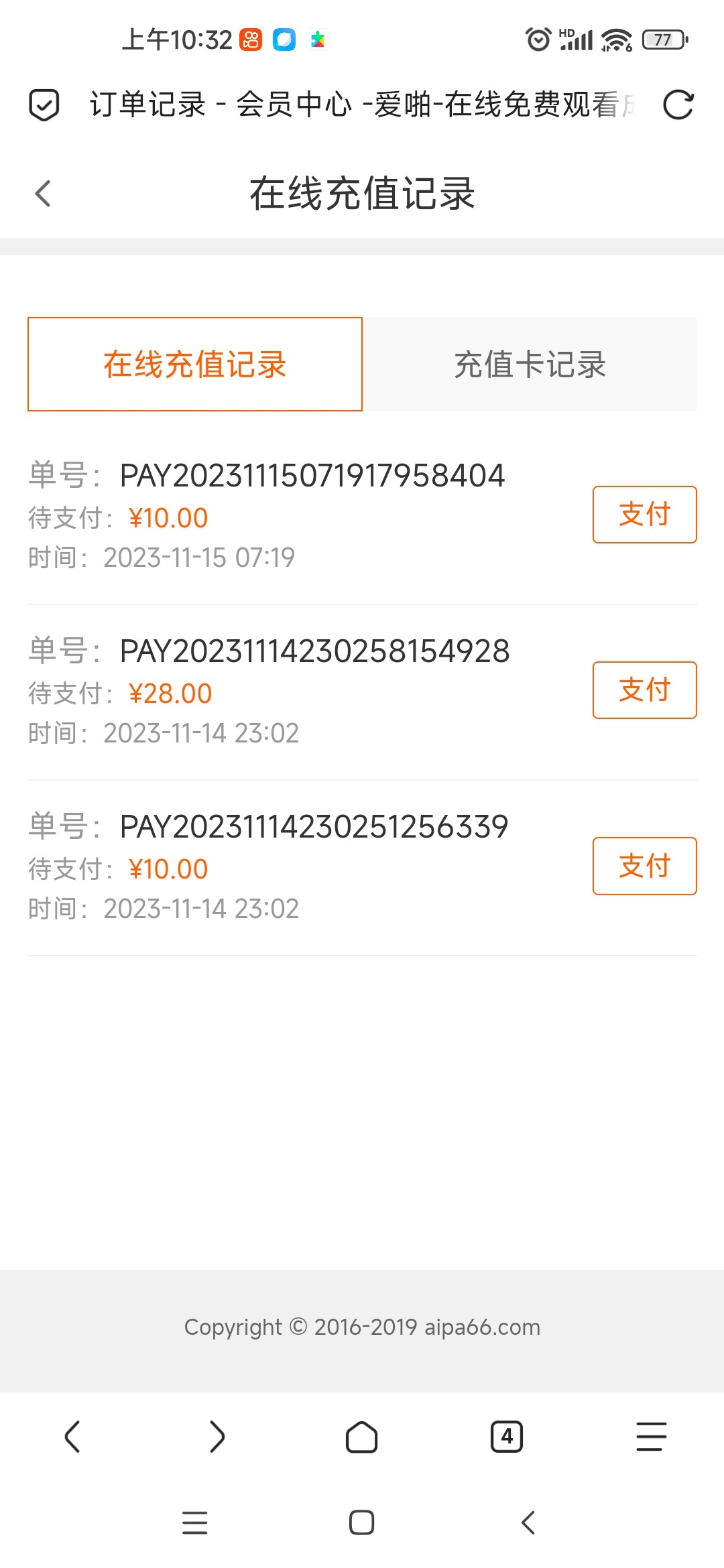Image resolution: width=724 pixels, height=1568 pixels.
Task: Go back from the 在线充值记录 page header
Action: [x=43, y=194]
